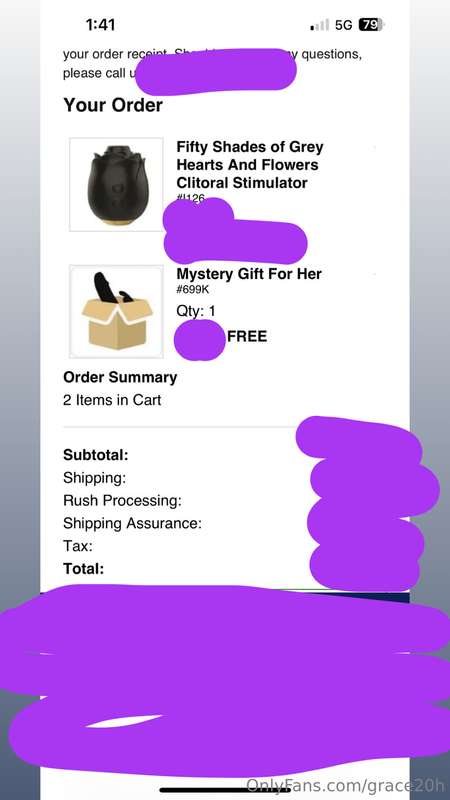Open the Hearts And Flowers product image
Viewport: 450px width, 800px height.
click(116, 184)
